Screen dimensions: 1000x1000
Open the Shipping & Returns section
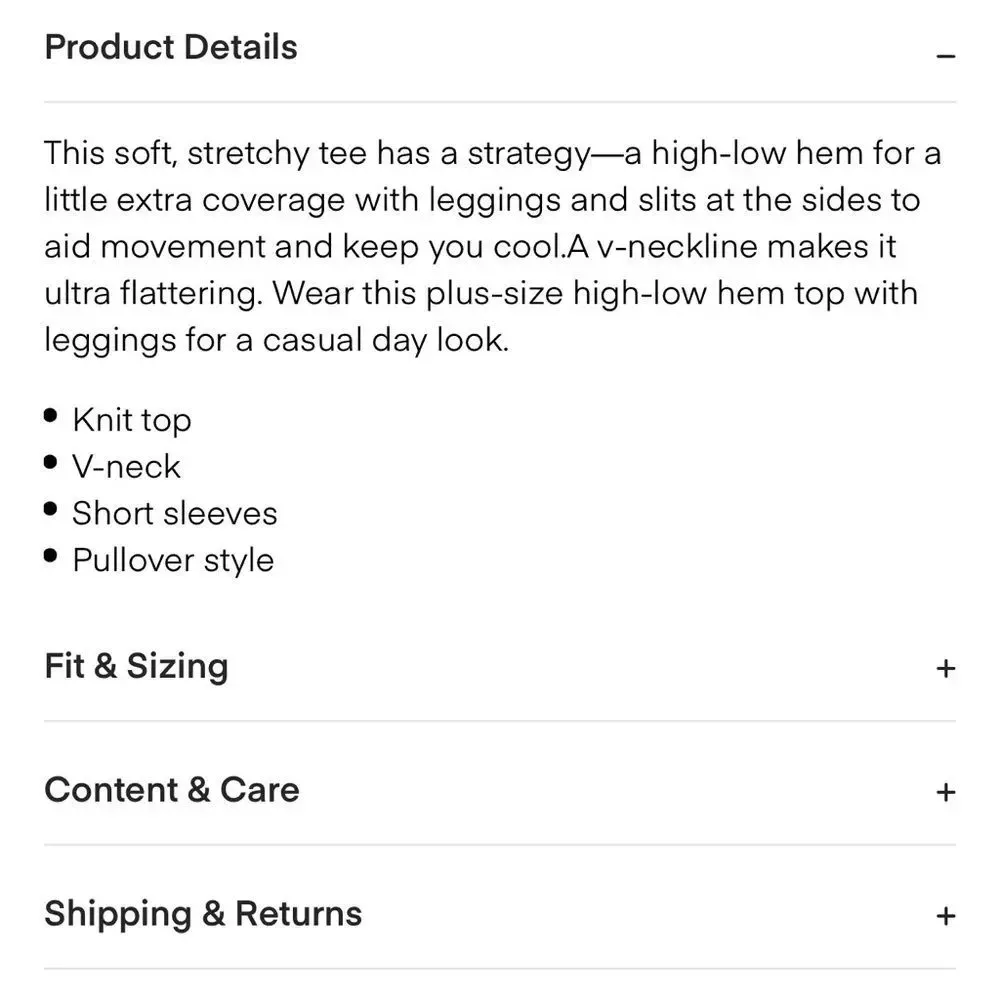point(945,916)
